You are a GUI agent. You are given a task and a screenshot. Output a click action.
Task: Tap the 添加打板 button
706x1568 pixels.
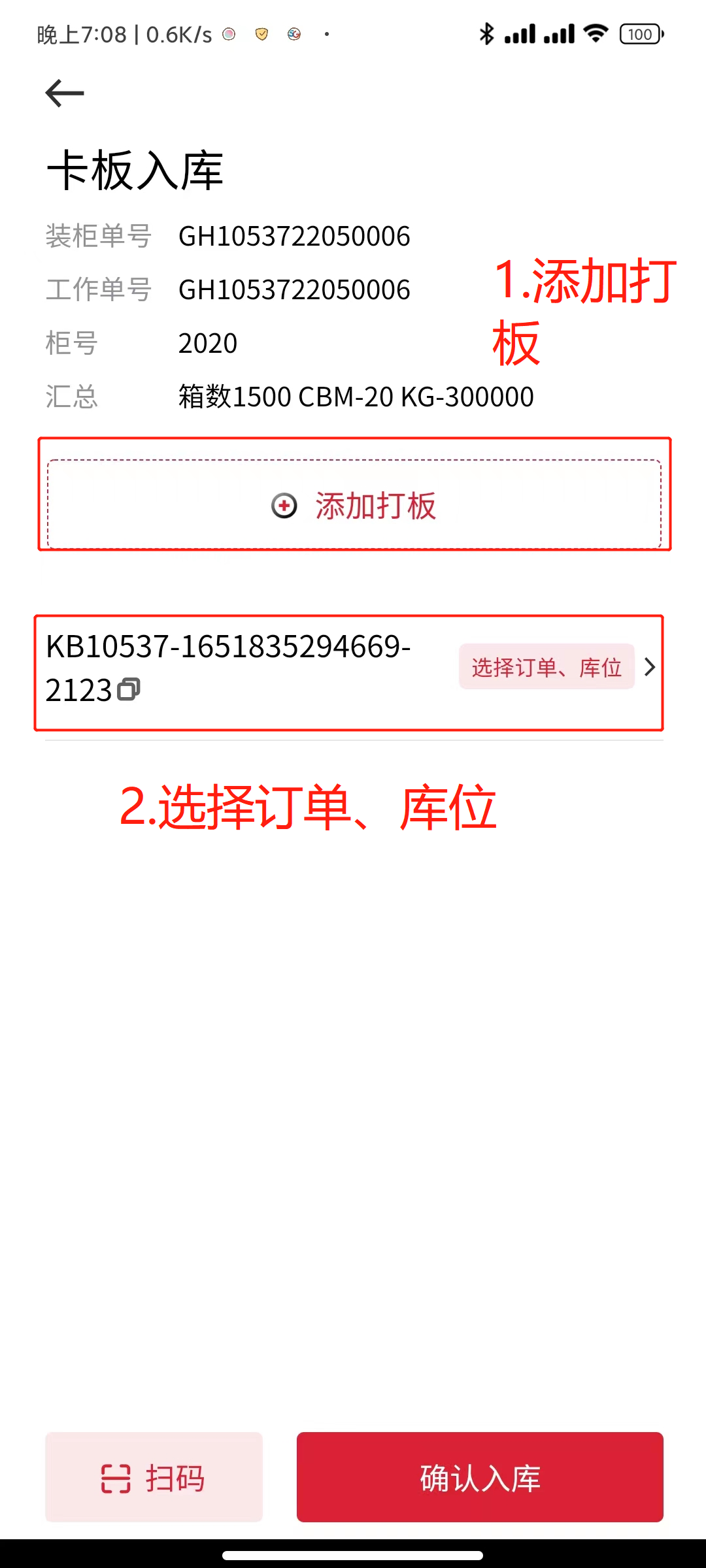click(354, 505)
